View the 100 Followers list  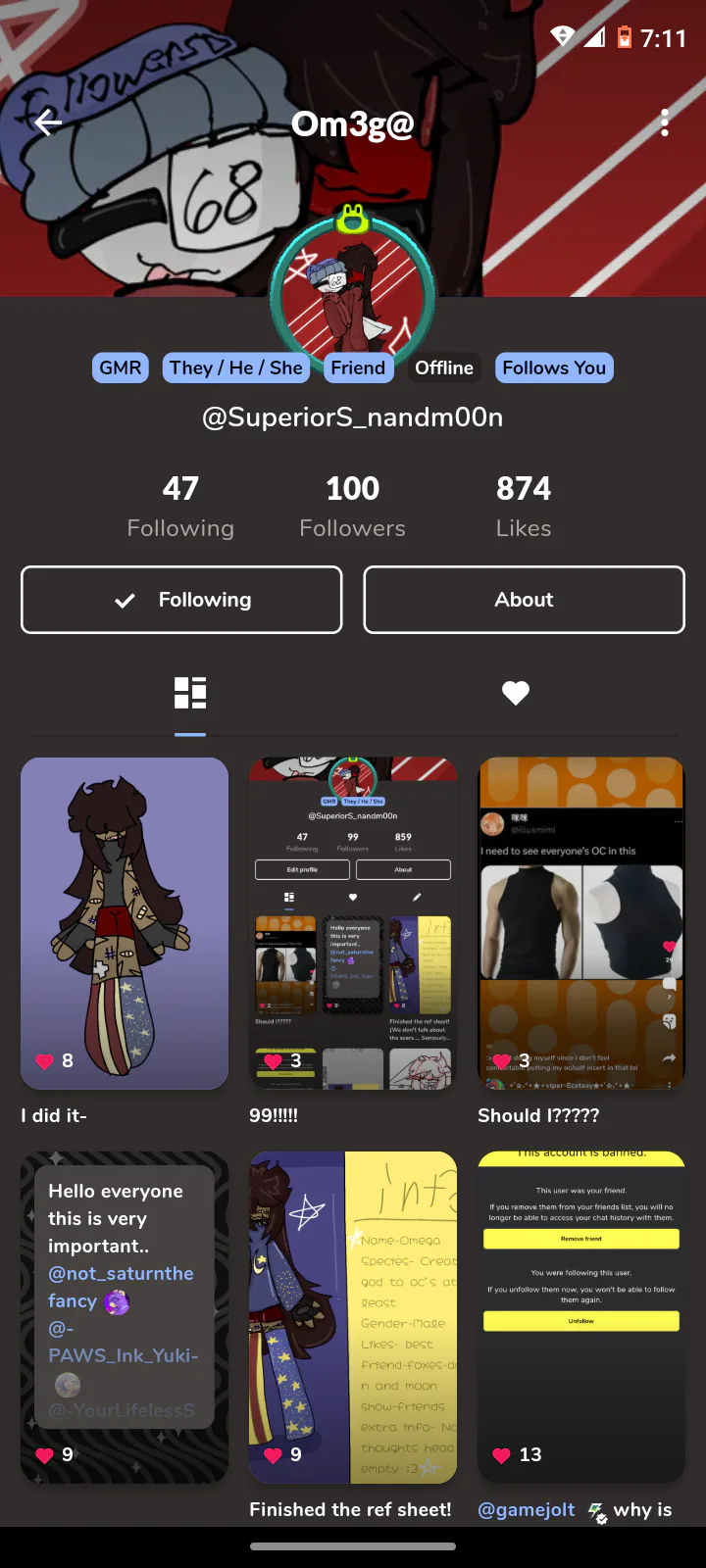[352, 506]
